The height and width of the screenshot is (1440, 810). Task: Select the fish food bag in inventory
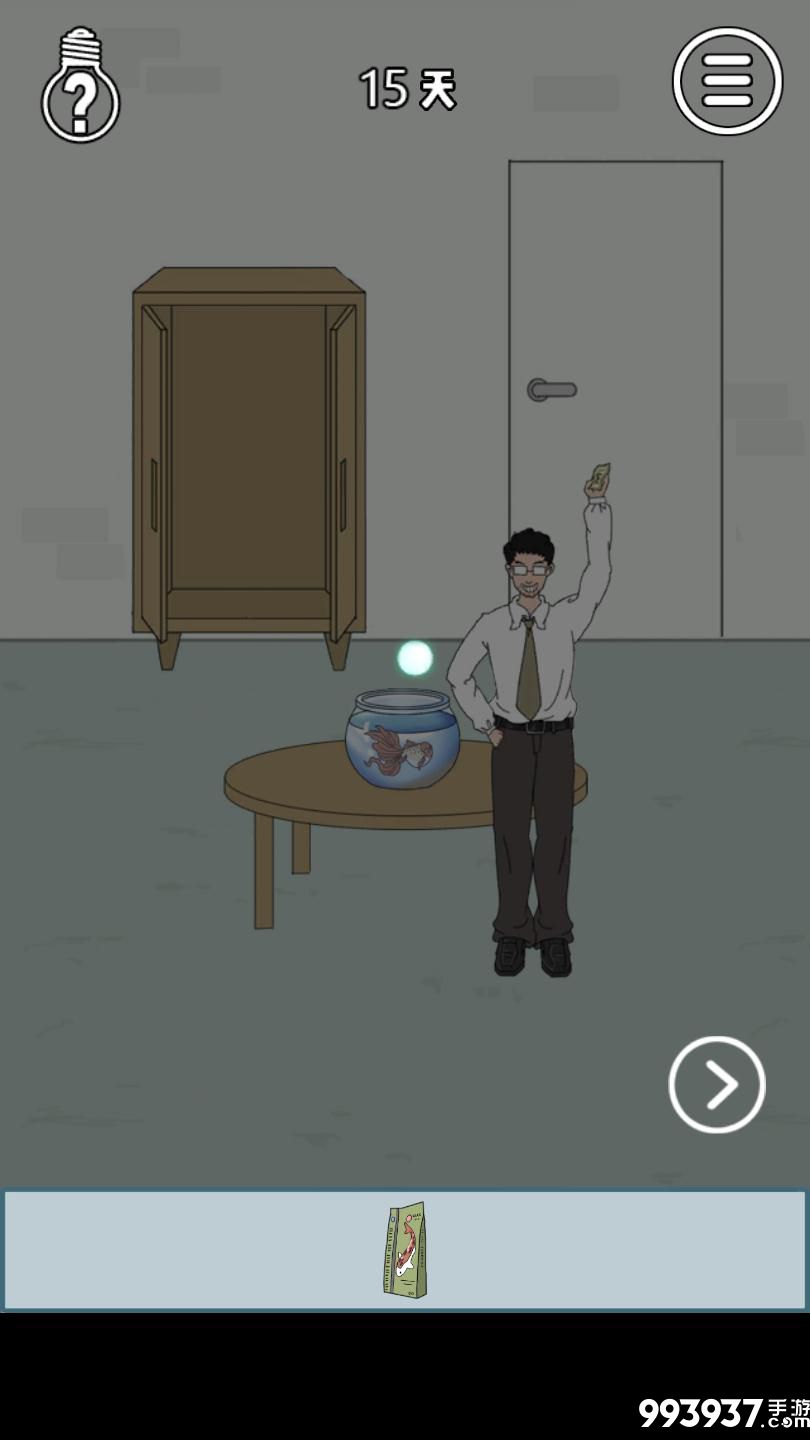click(x=405, y=1250)
